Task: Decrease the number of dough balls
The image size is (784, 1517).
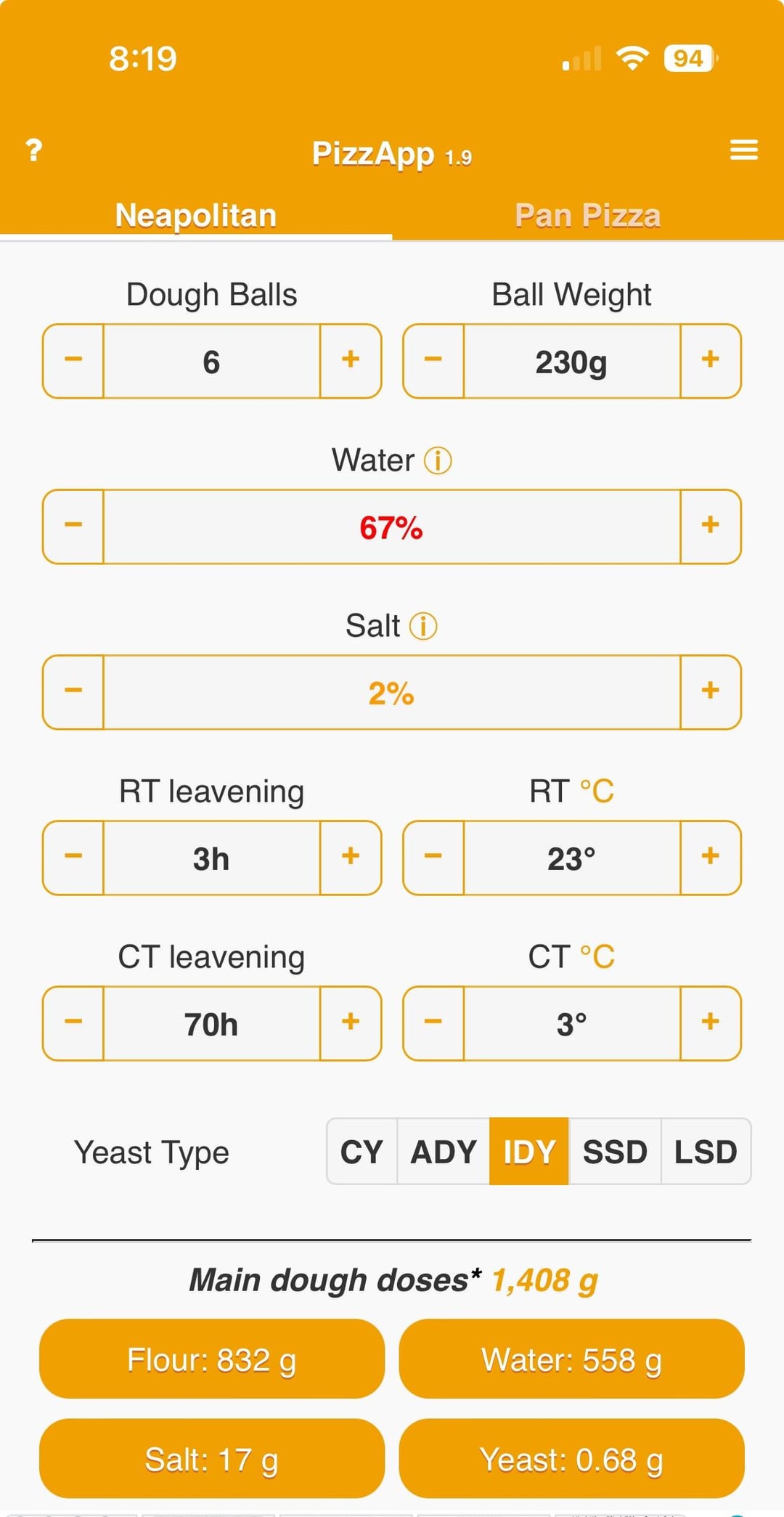Action: click(x=73, y=360)
